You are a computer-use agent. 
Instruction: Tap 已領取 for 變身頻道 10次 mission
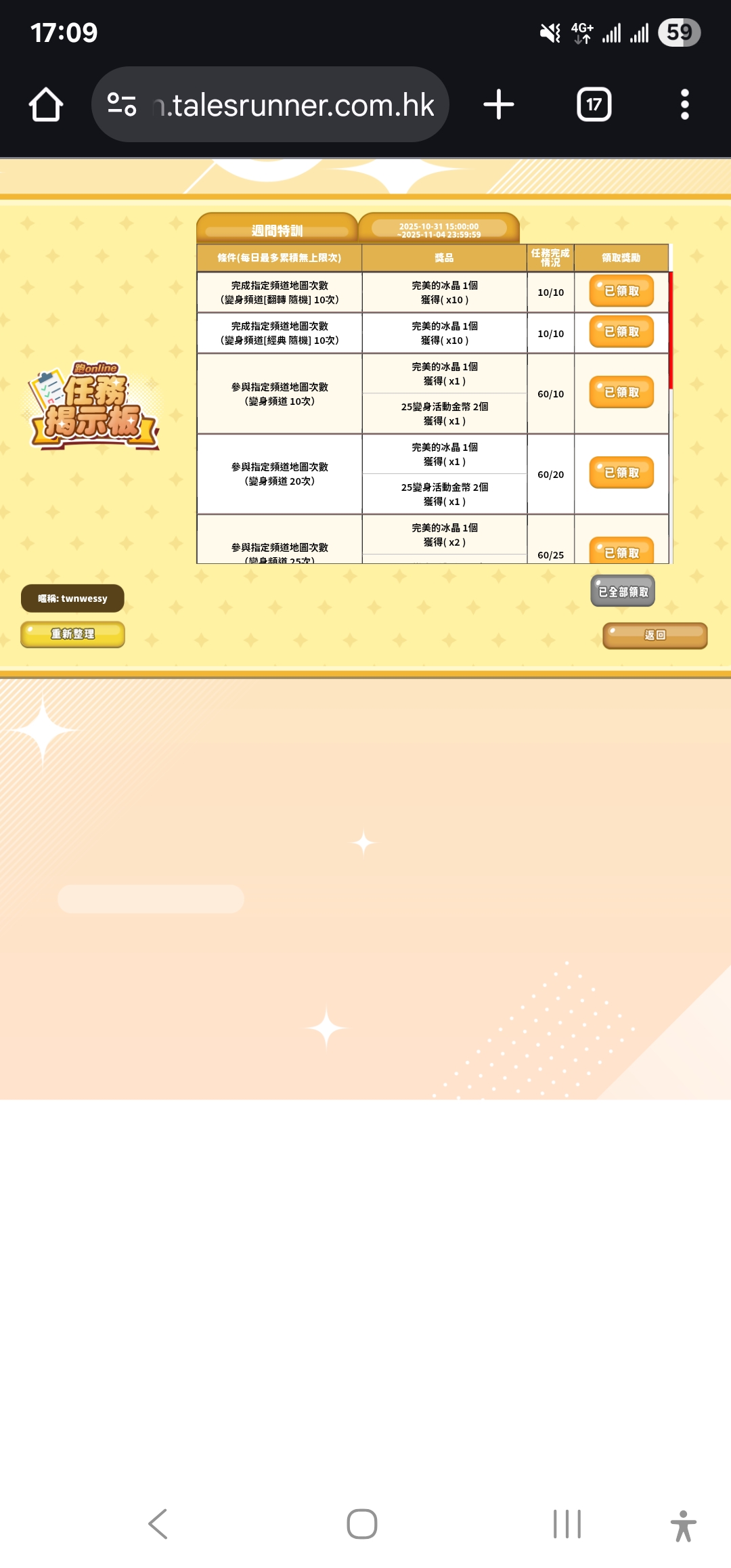click(x=621, y=393)
